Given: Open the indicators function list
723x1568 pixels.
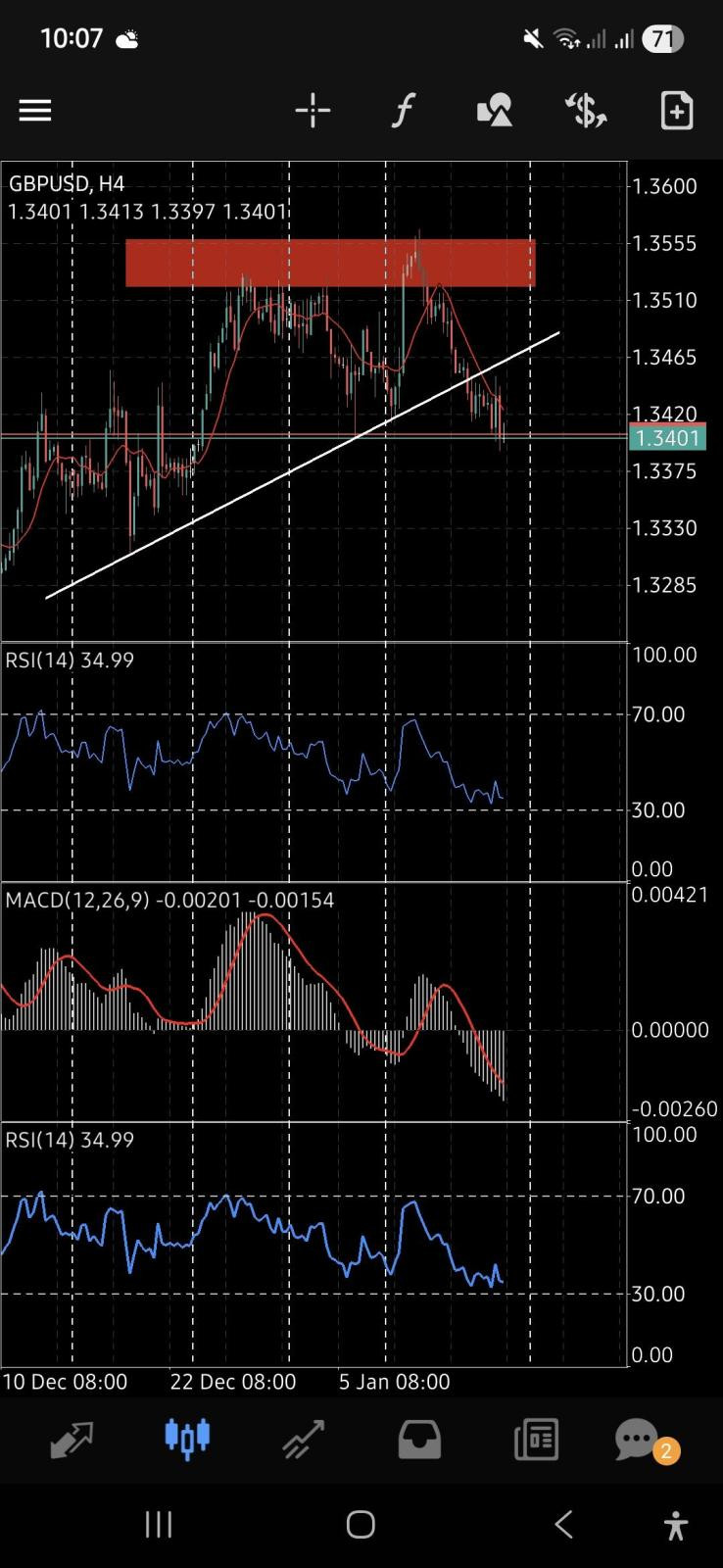Looking at the screenshot, I should [x=403, y=111].
